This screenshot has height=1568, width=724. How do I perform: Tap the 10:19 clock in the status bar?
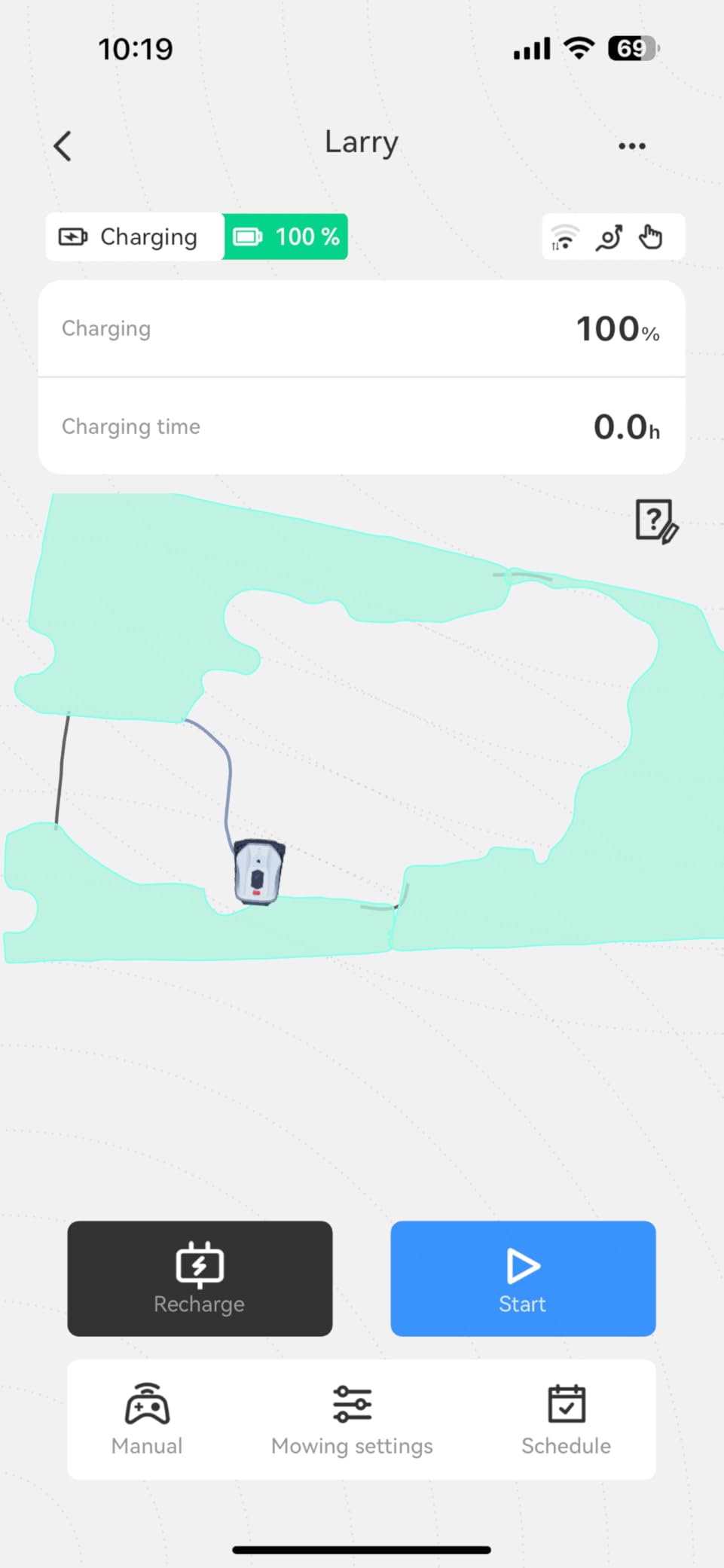point(136,48)
